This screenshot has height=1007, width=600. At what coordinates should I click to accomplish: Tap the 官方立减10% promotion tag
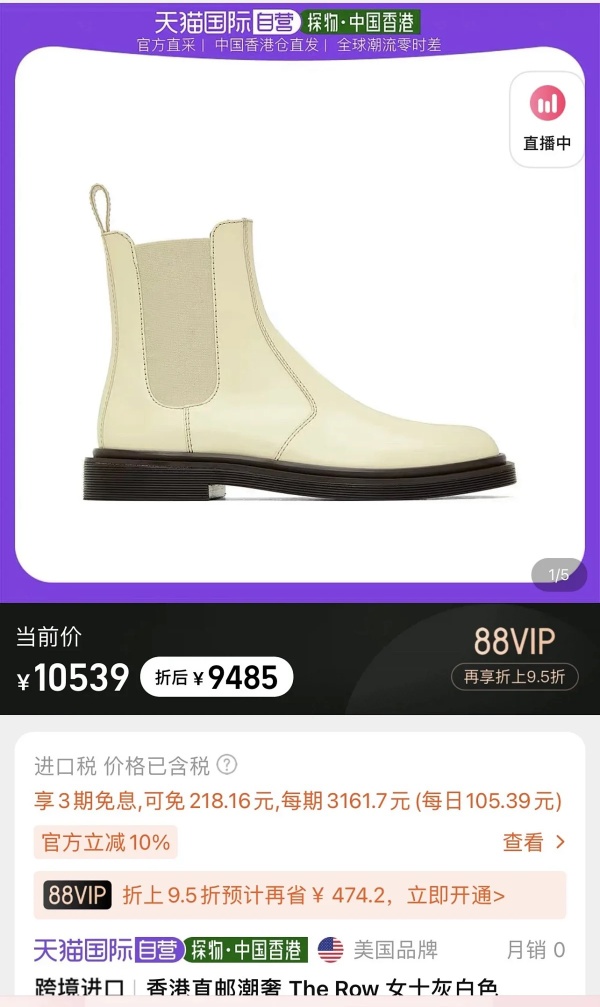105,842
